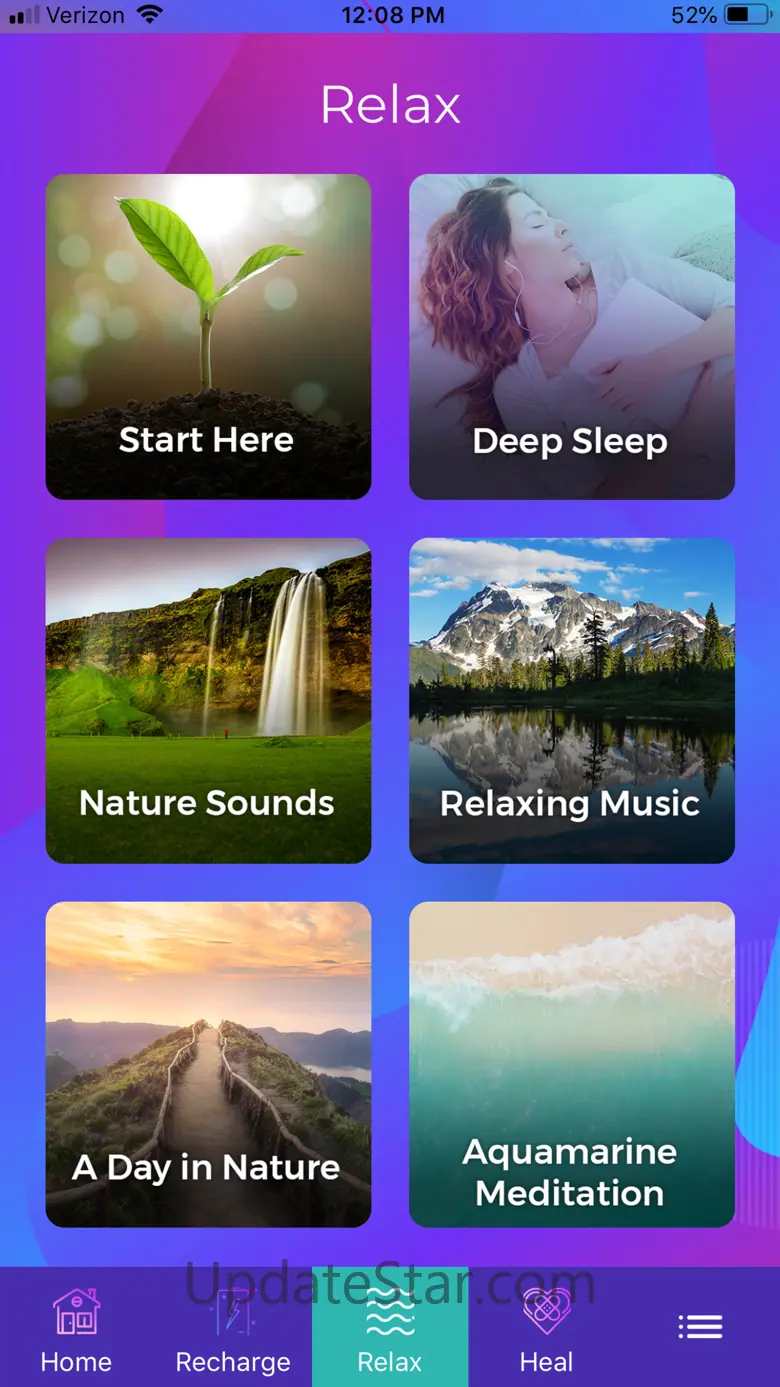Go to the Home tab

coord(76,1328)
